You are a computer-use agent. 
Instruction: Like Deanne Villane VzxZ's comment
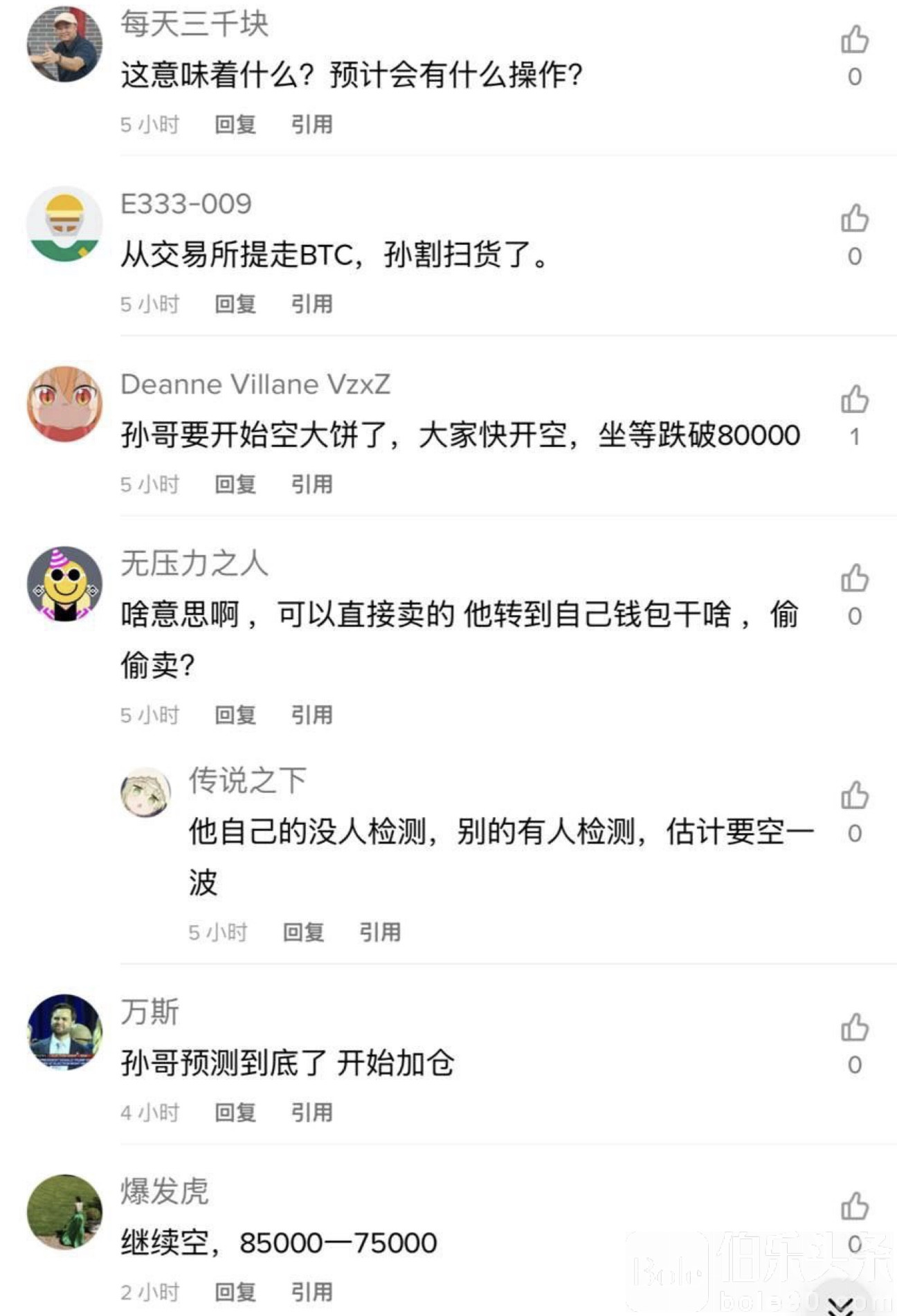click(x=854, y=400)
